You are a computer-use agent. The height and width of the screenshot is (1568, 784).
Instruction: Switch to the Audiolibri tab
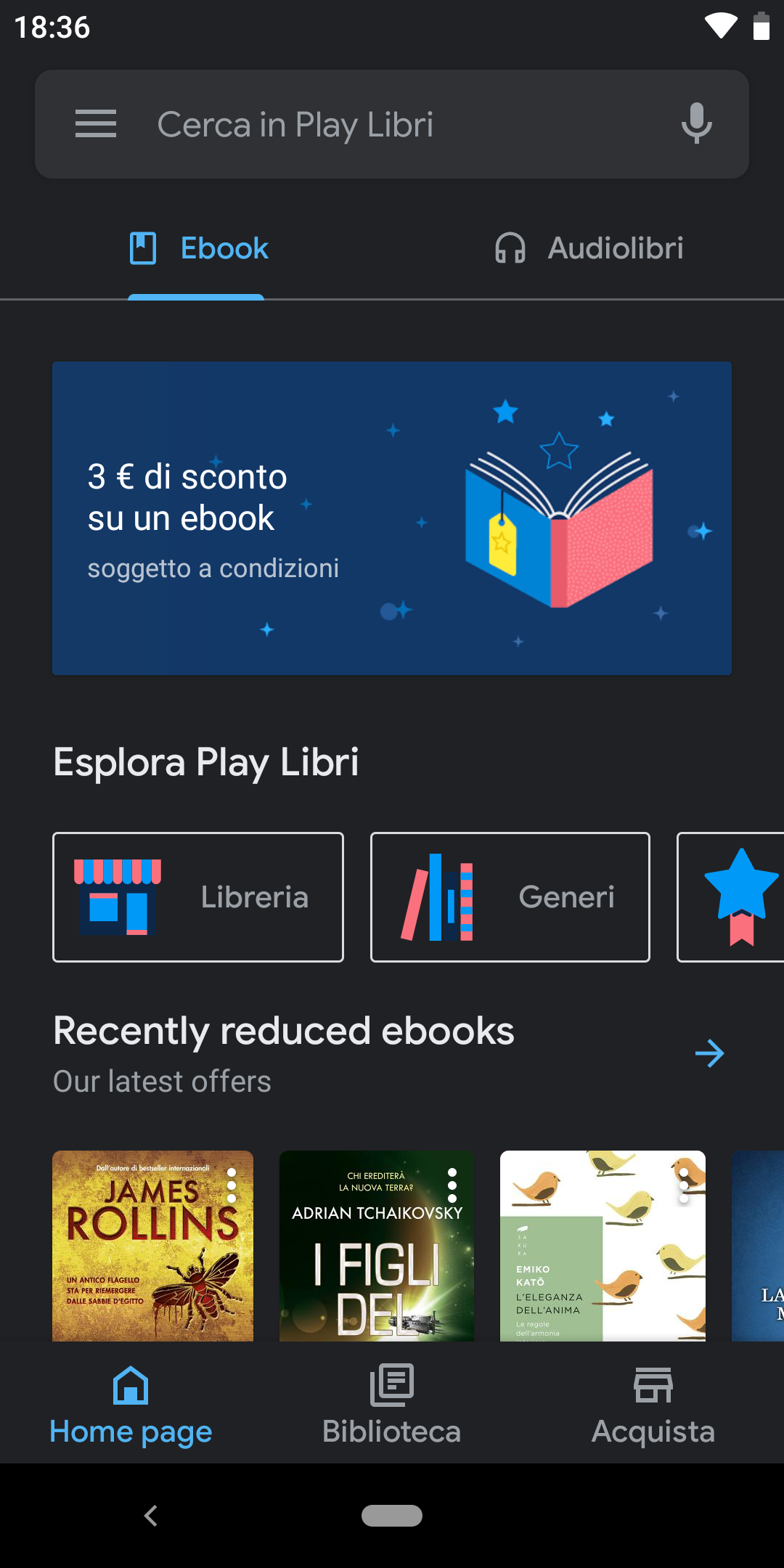click(588, 249)
